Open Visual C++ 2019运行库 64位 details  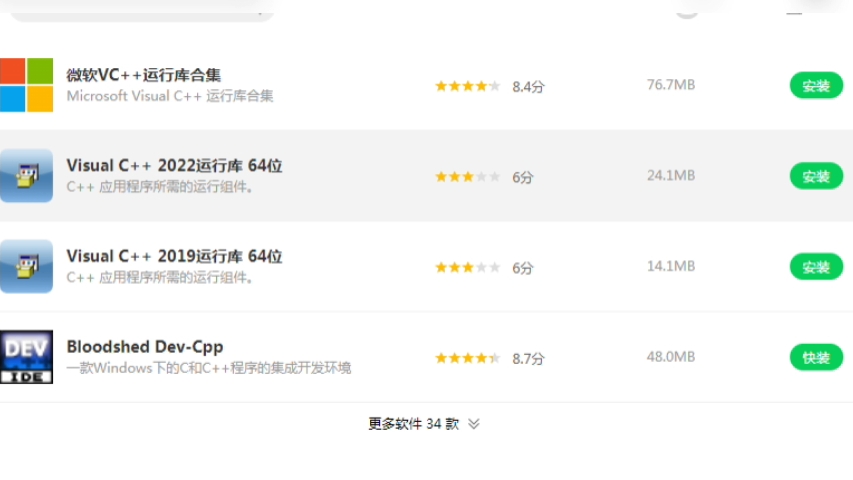point(174,256)
